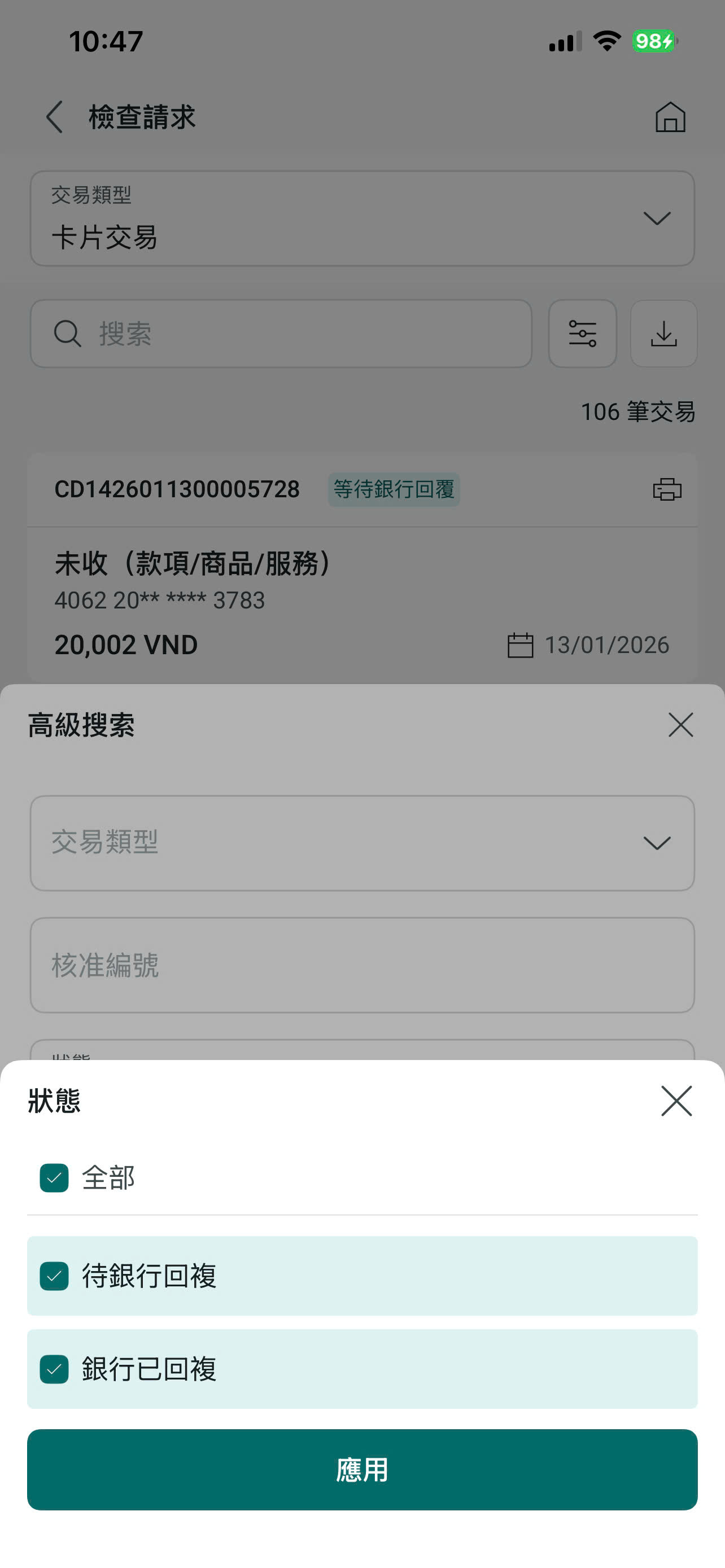Toggle the 銀行已回複 checkbox
725x1568 pixels.
click(54, 1369)
